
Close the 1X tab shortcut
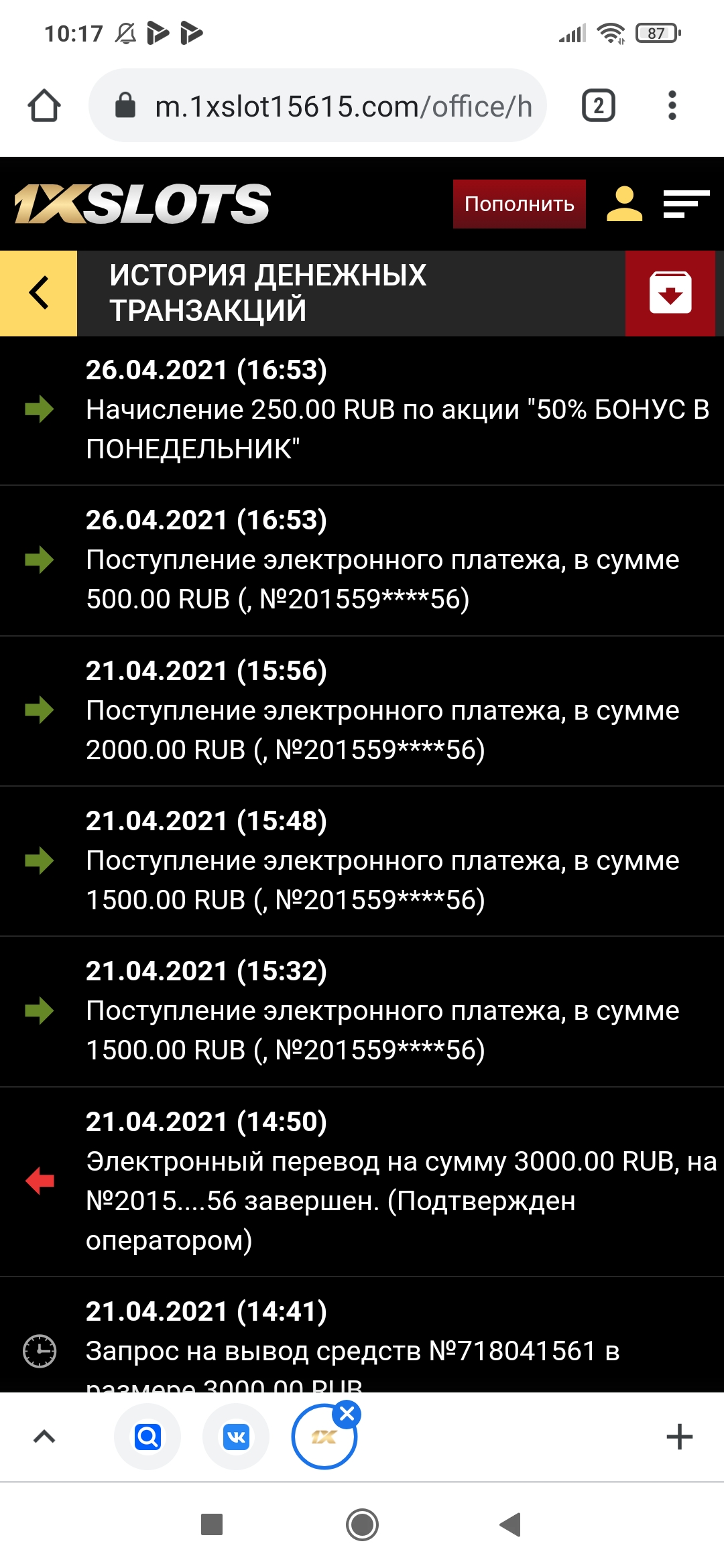point(347,1414)
